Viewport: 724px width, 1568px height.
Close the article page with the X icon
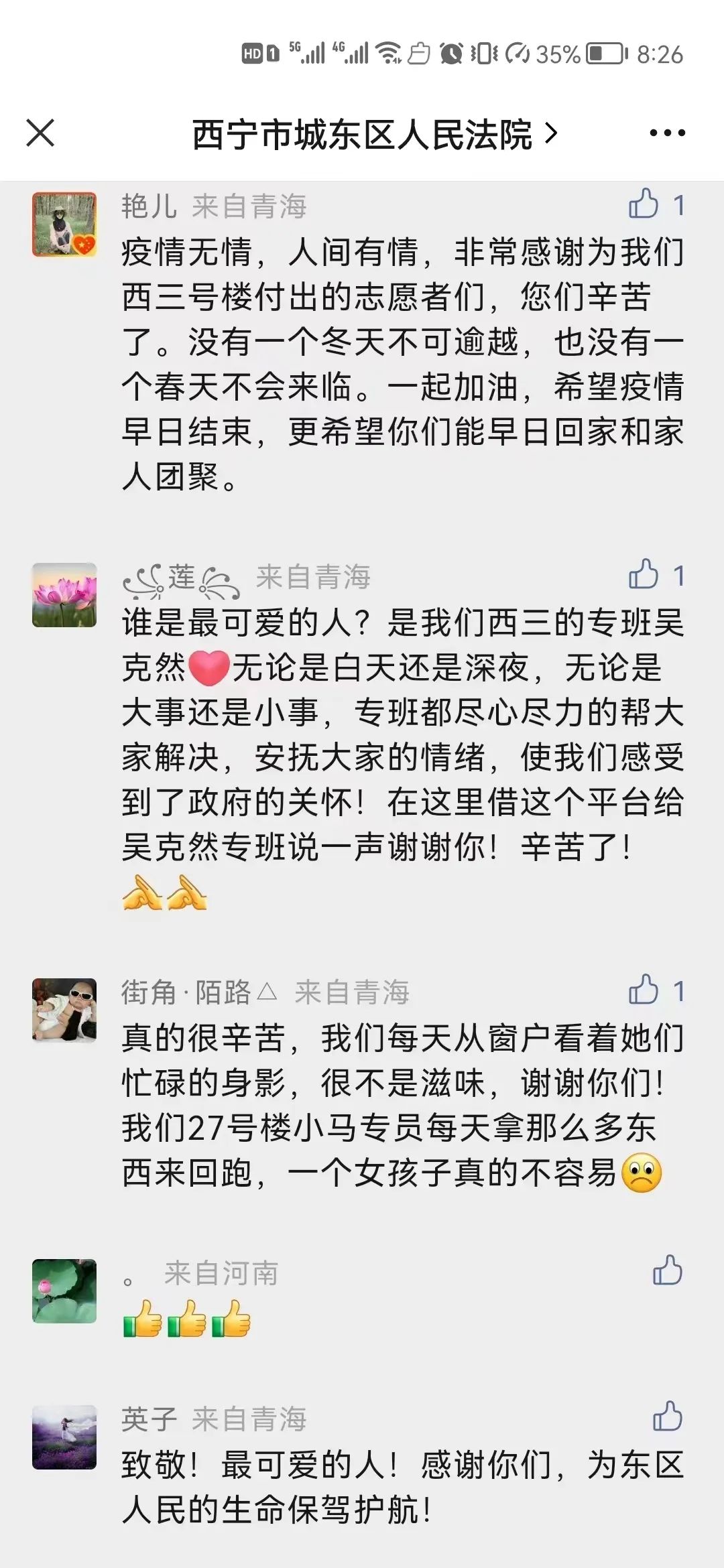coord(40,133)
